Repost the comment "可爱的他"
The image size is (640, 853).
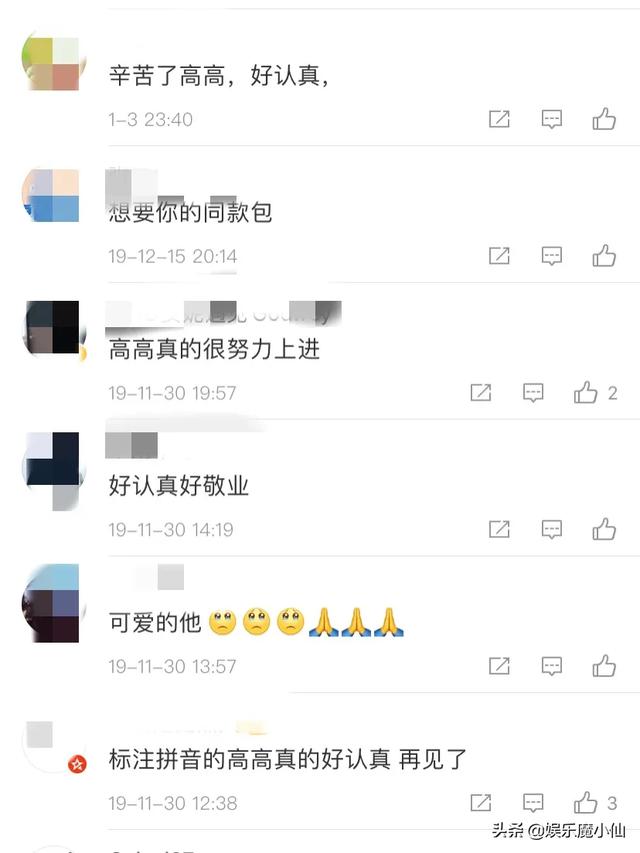point(499,666)
